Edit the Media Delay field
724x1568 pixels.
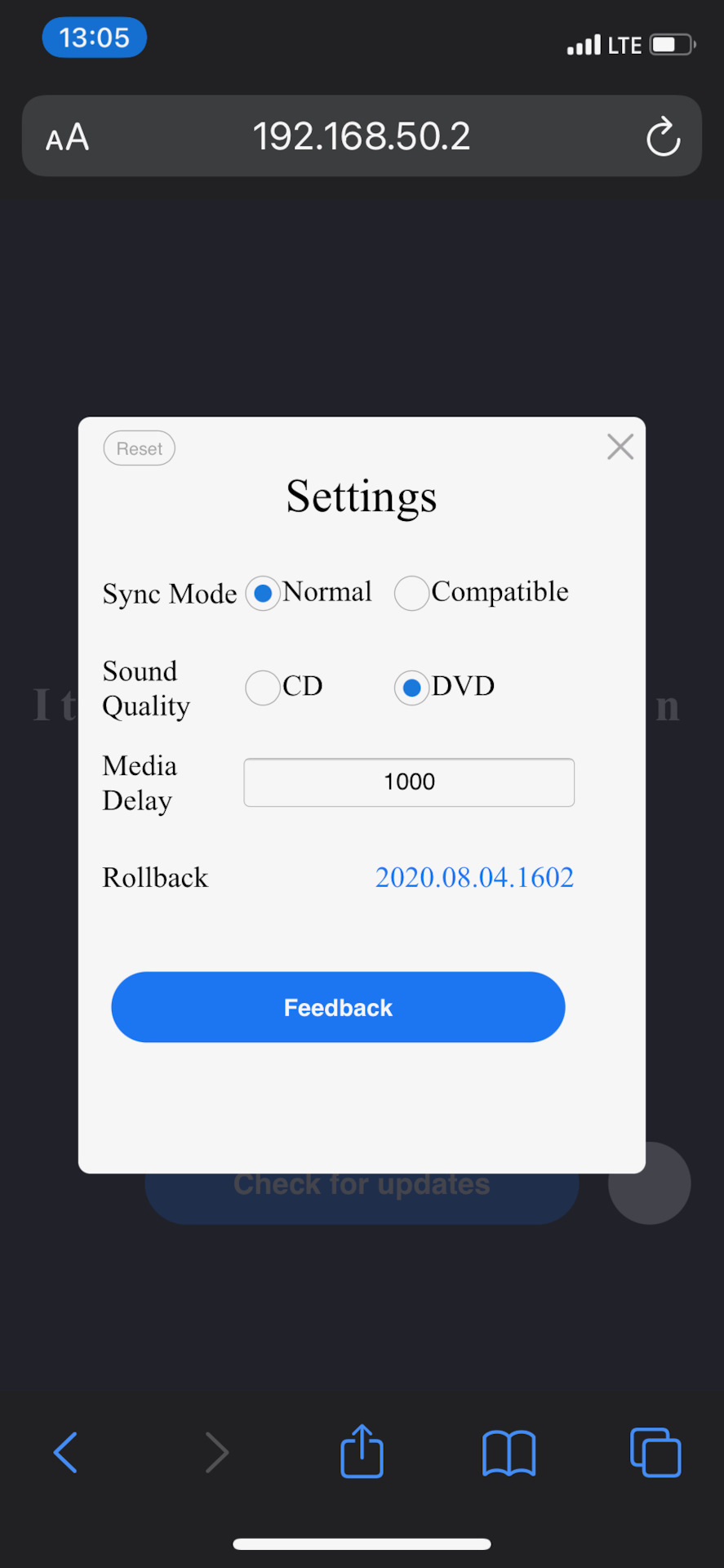[409, 782]
